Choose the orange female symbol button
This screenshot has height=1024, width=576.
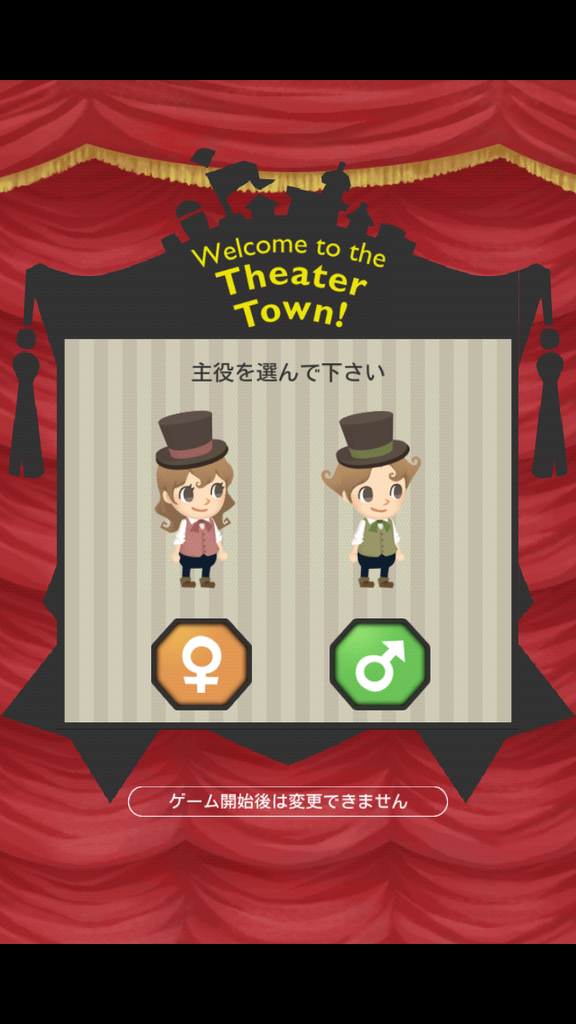pos(201,664)
